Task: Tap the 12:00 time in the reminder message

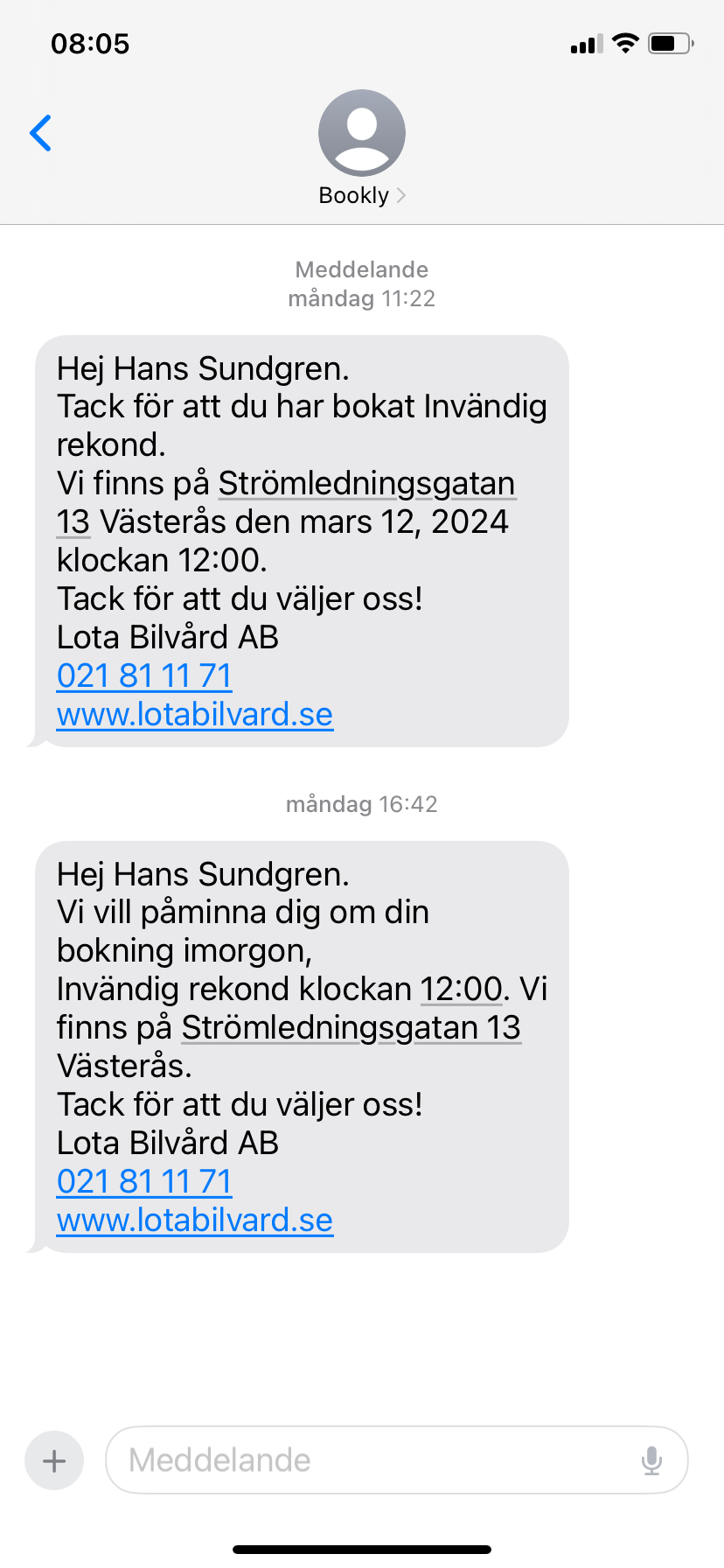Action: (462, 989)
